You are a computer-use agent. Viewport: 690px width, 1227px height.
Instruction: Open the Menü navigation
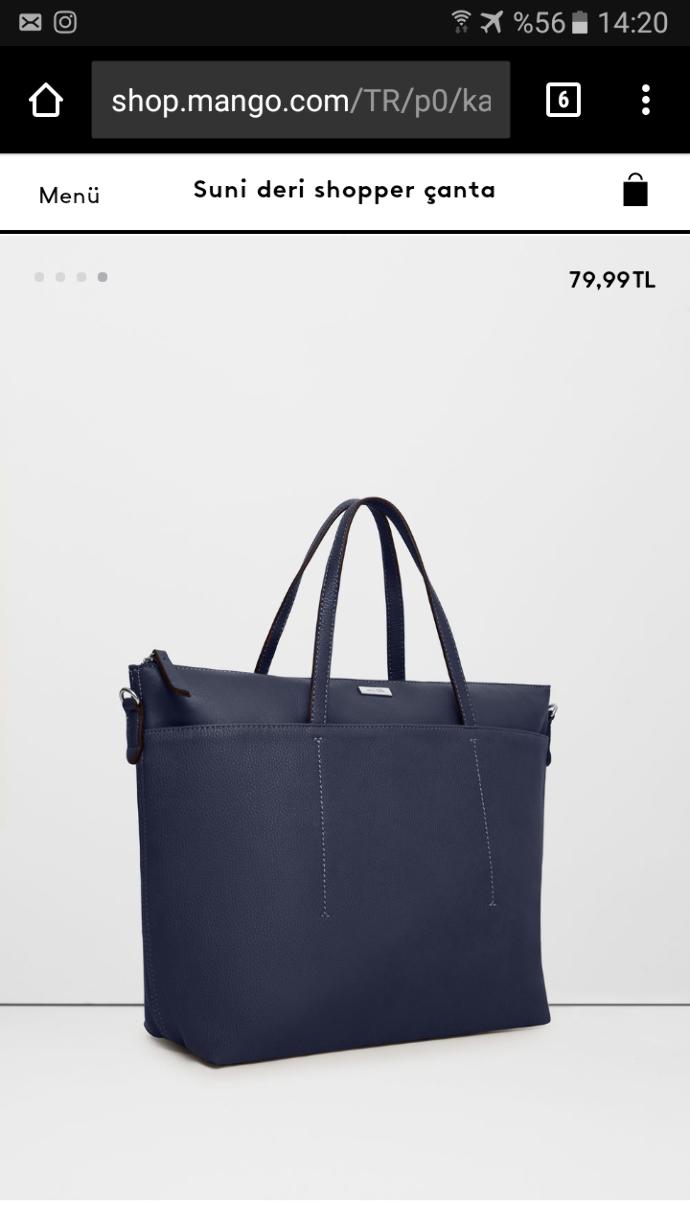coord(69,195)
